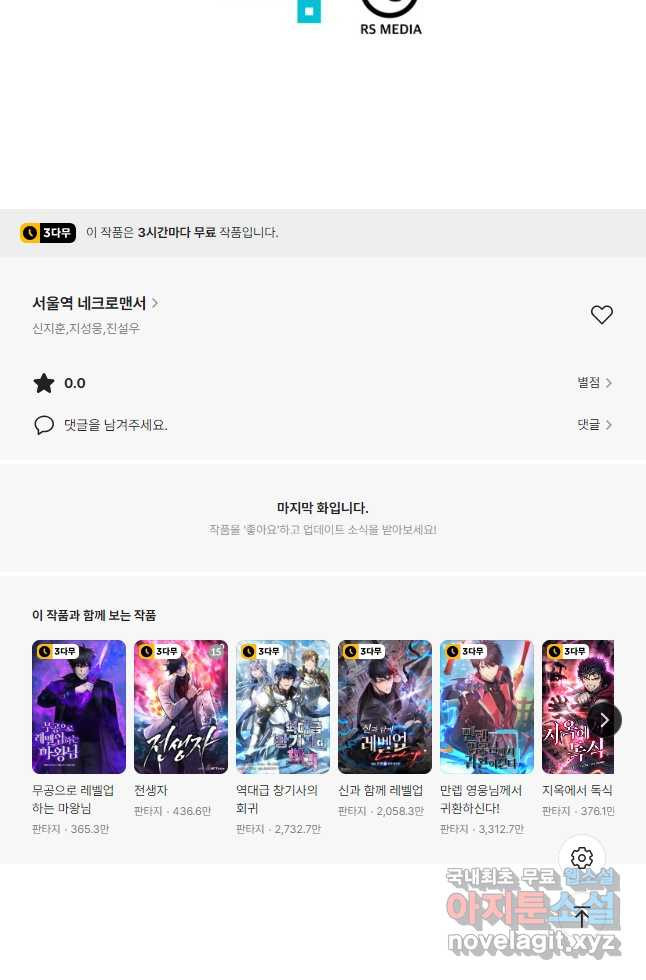Screen dimensions: 646x980
Task: Open 역대급 창기사의 회귀 card
Action: 283,707
